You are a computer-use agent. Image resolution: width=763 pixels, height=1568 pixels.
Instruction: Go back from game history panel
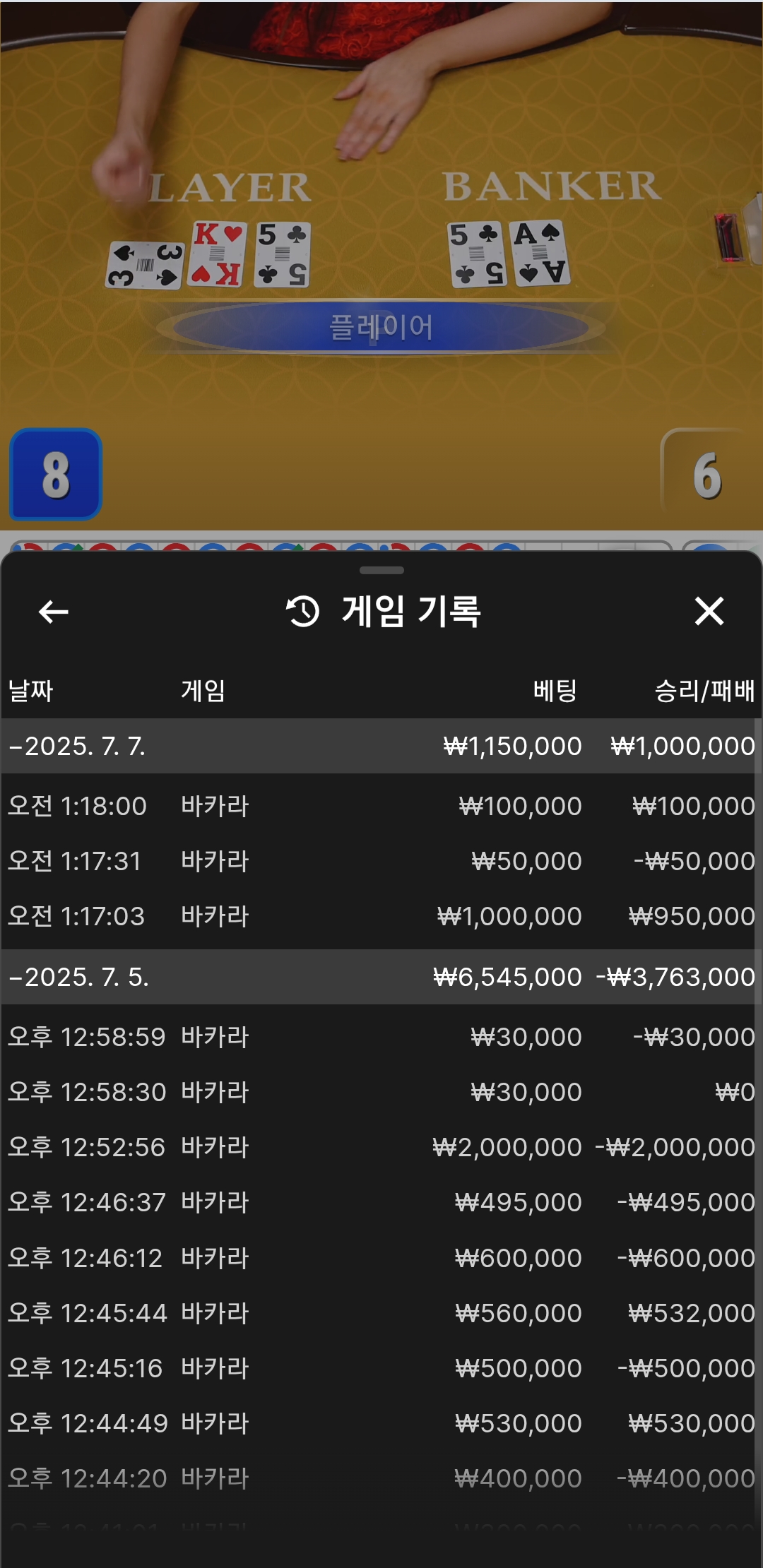53,612
